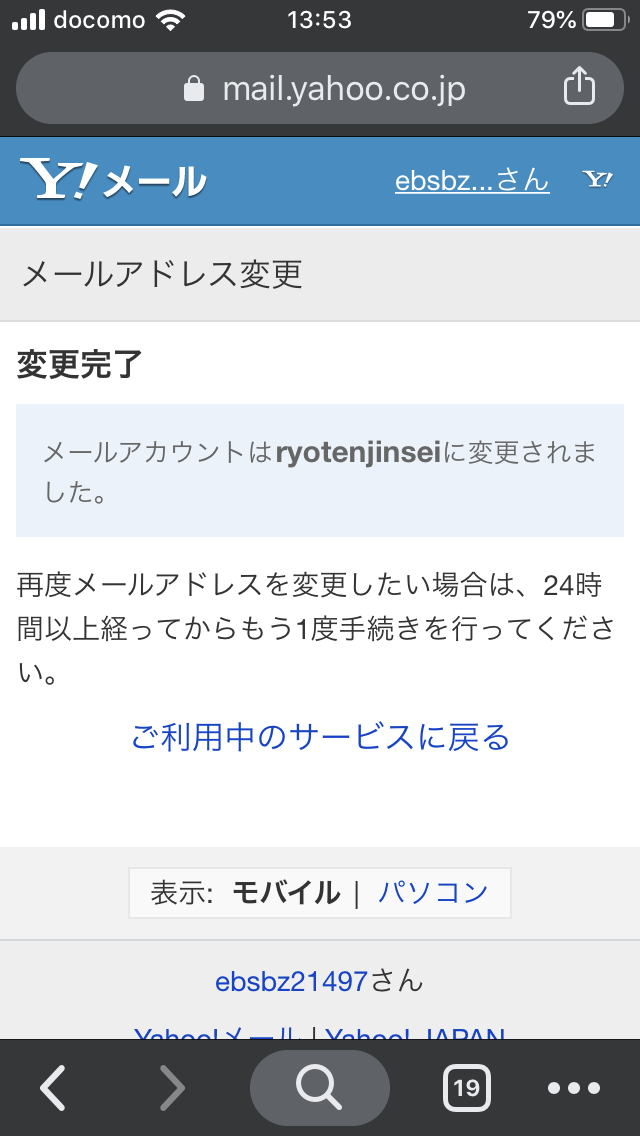Open the browser three-dot menu

[574, 1087]
